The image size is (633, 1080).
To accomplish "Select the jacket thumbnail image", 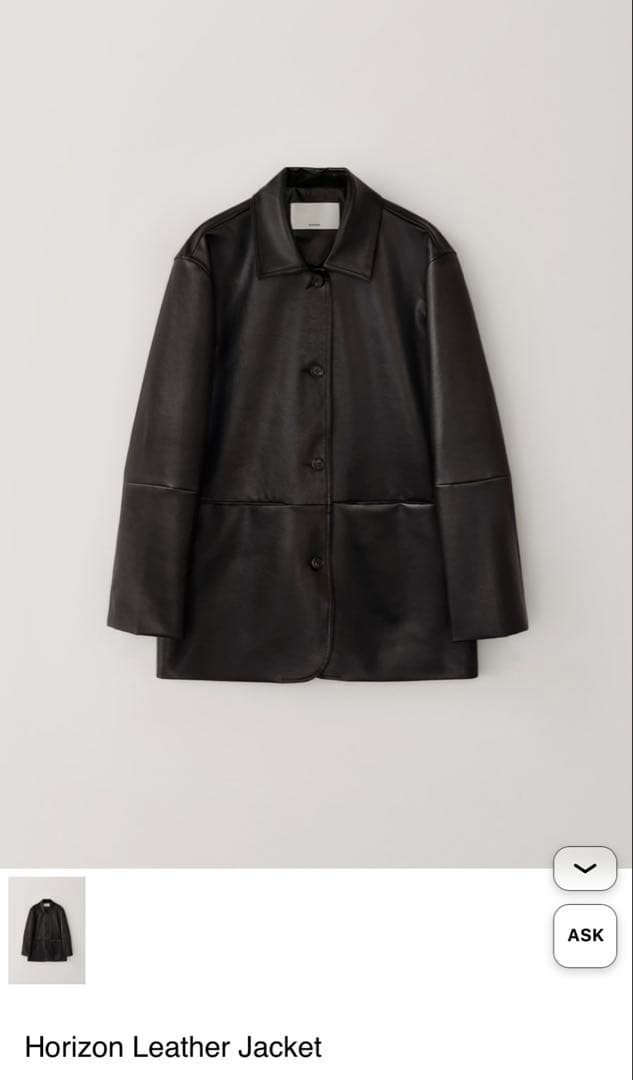I will 47,930.
